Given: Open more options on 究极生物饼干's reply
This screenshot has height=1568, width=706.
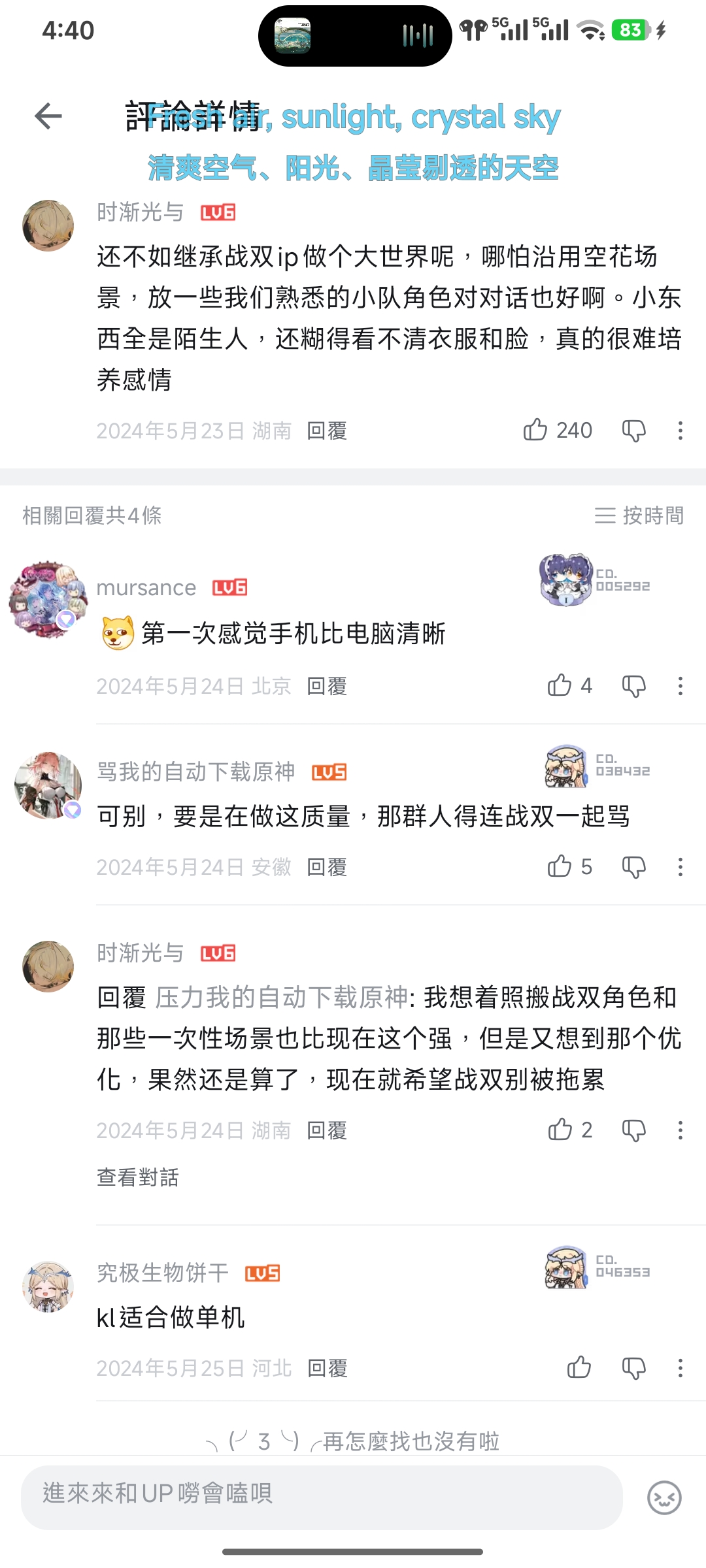Looking at the screenshot, I should click(x=681, y=1368).
